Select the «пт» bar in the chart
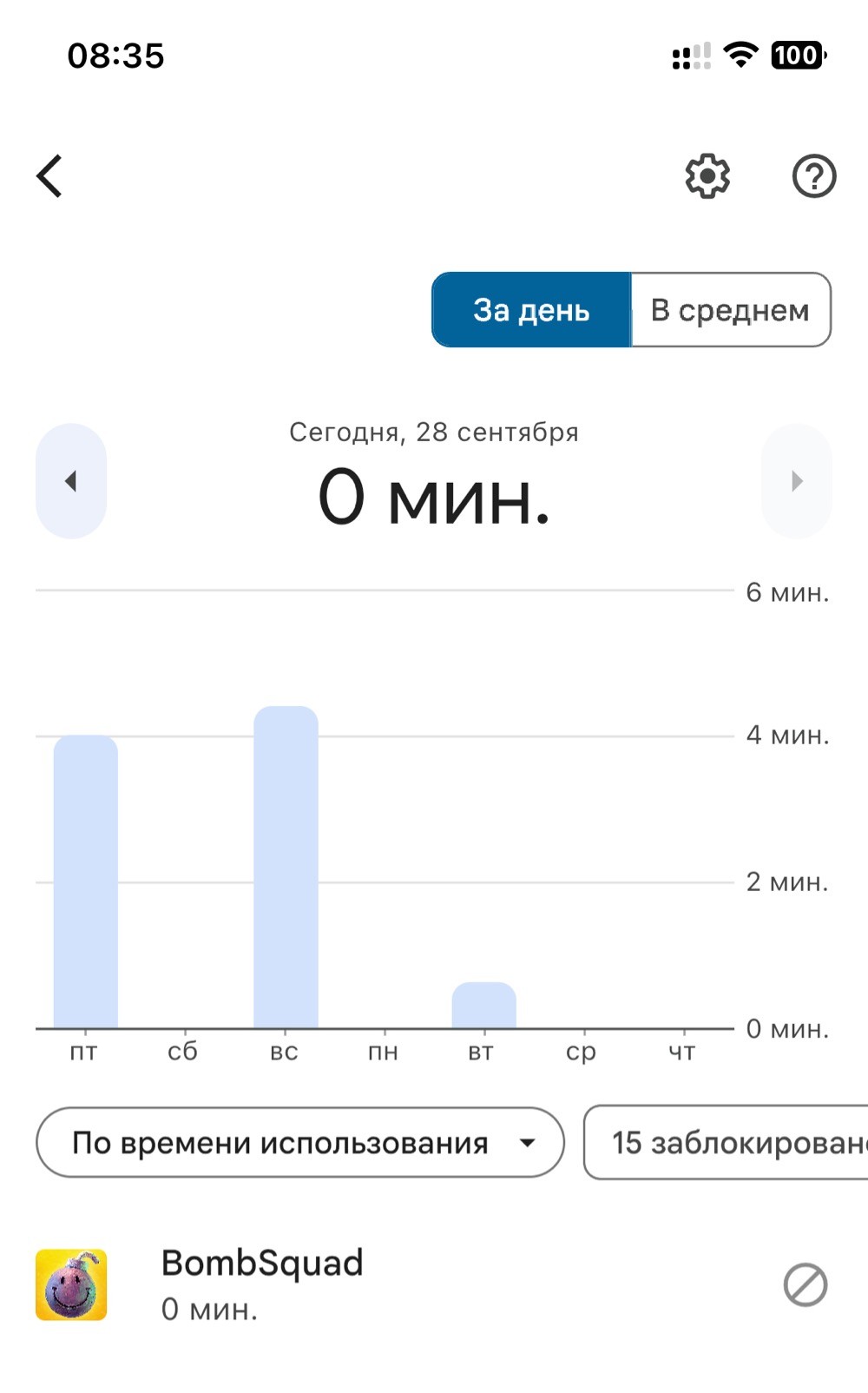The width and height of the screenshot is (868, 1393). point(85,882)
